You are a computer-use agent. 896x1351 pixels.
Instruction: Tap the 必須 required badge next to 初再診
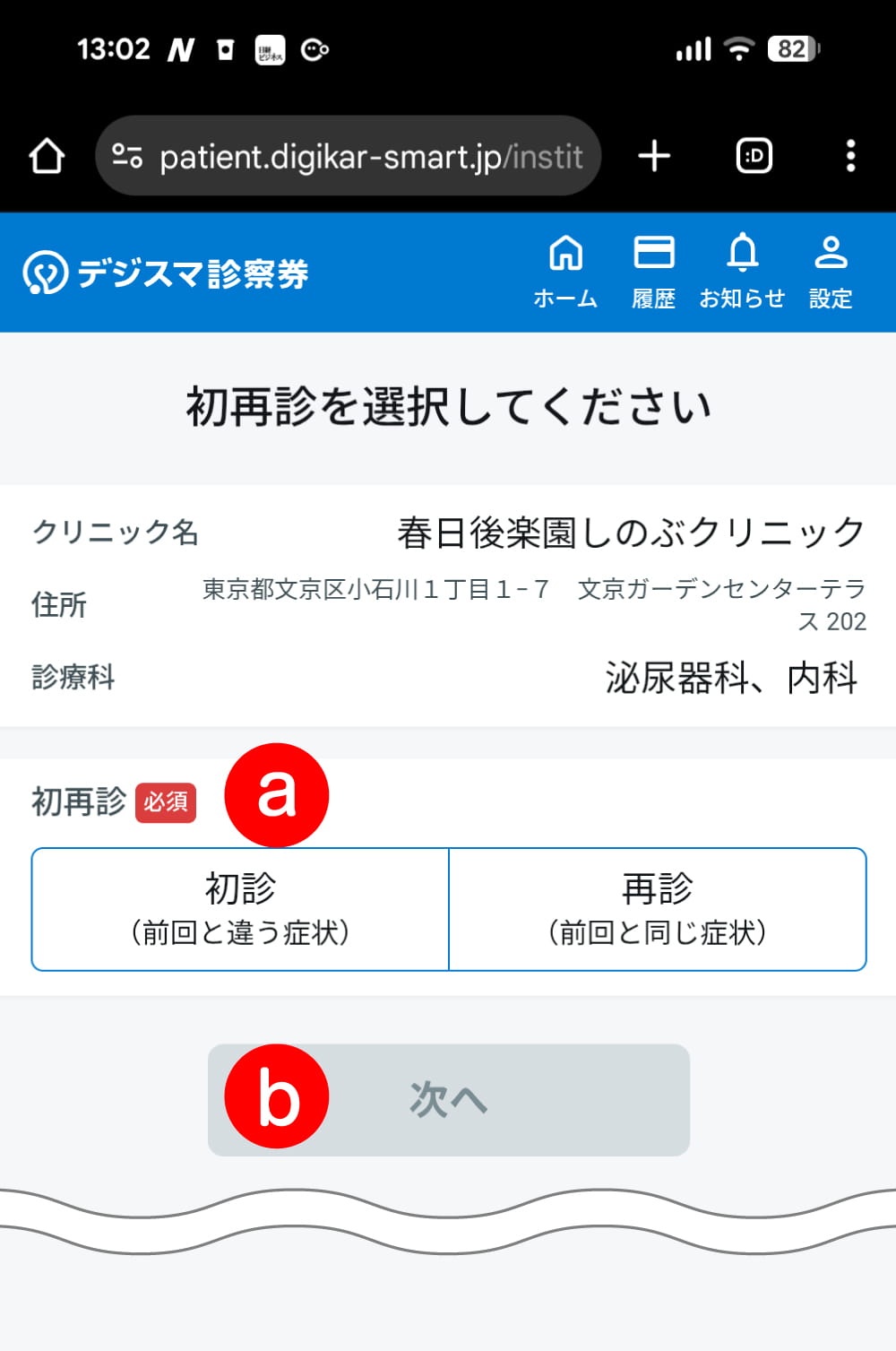[166, 804]
